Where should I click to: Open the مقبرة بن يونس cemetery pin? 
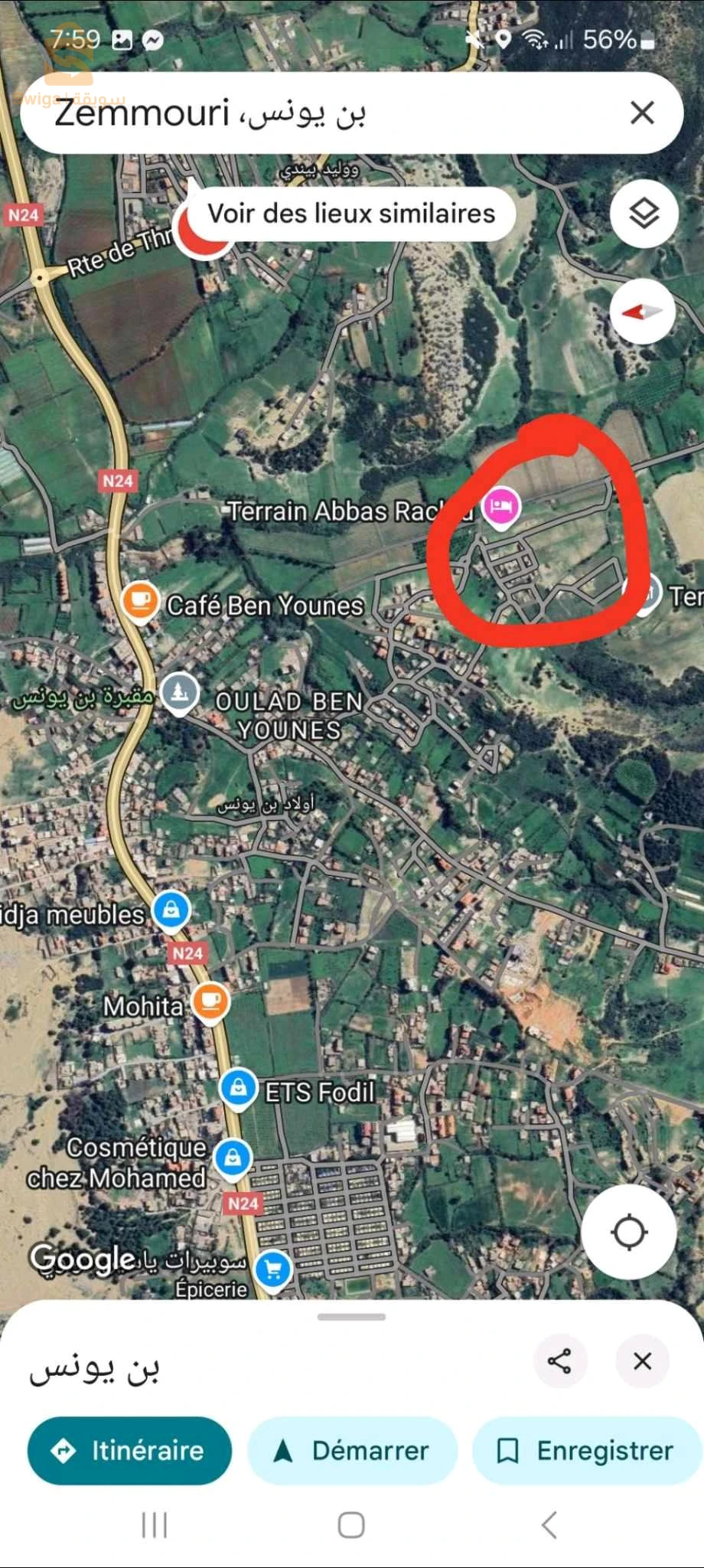click(180, 693)
